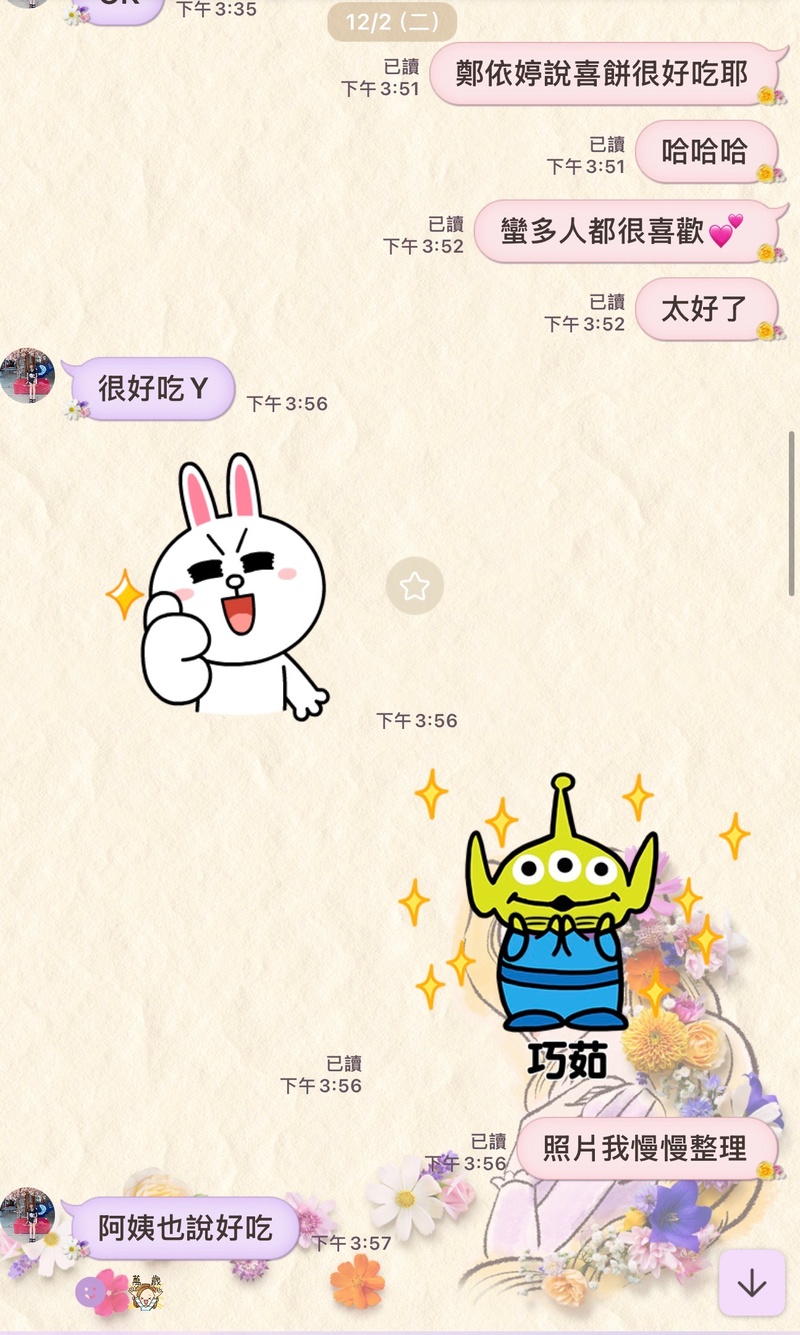View the profile photo beside 阿姨也說好吃
Image resolution: width=800 pixels, height=1335 pixels.
[x=27, y=1215]
